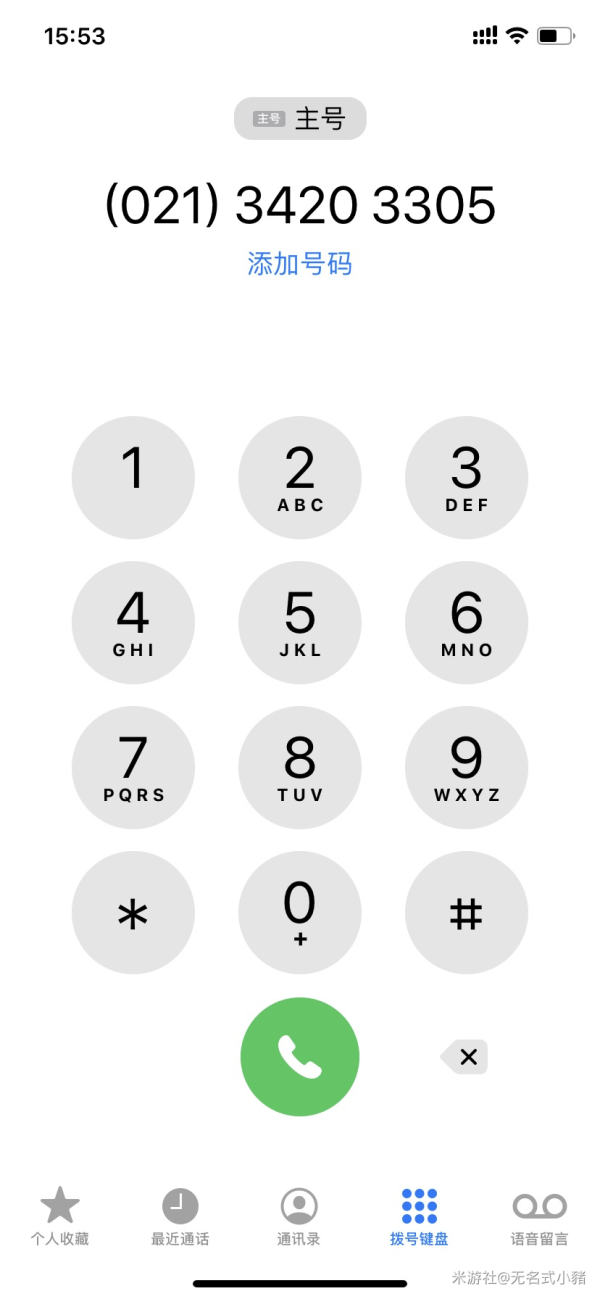This screenshot has height=1299, width=600.
Task: Go to the 通讯录 tab
Action: click(x=299, y=1216)
